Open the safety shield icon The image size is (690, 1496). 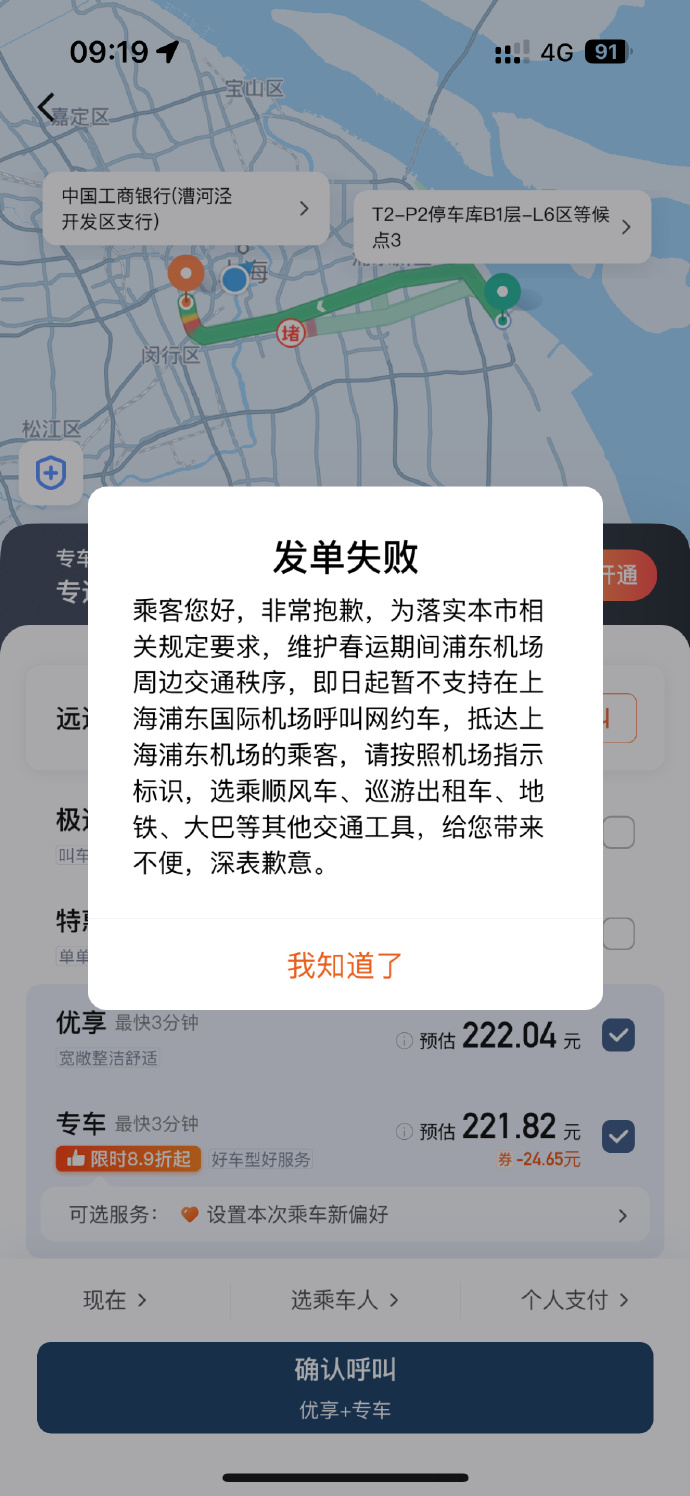50,473
